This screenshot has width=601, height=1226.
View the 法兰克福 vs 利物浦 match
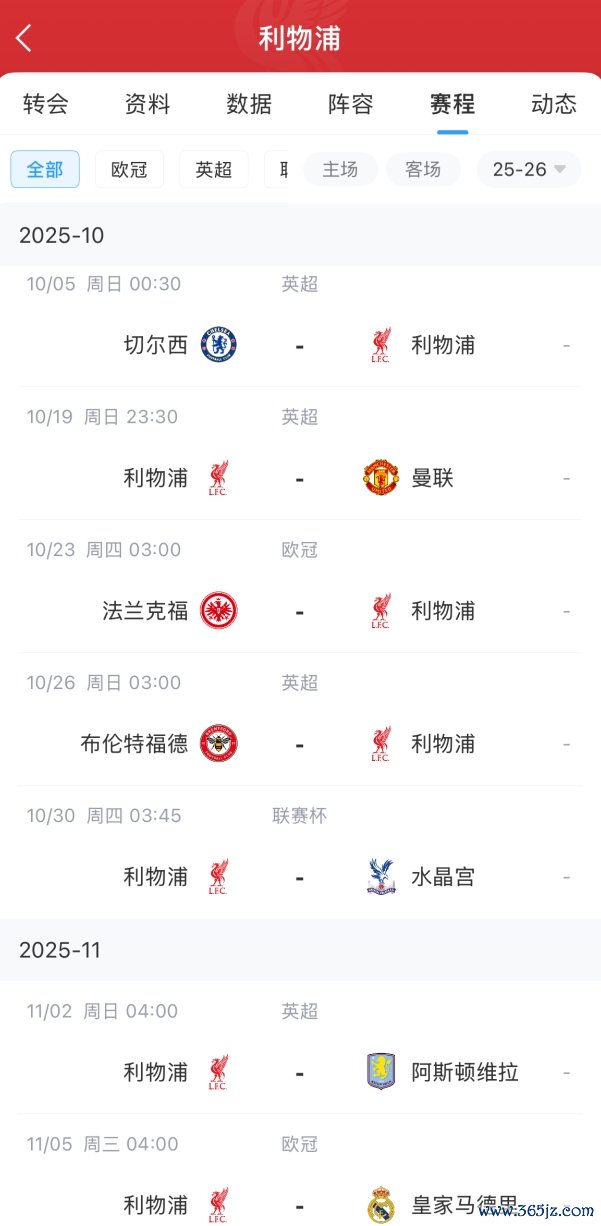pos(300,611)
